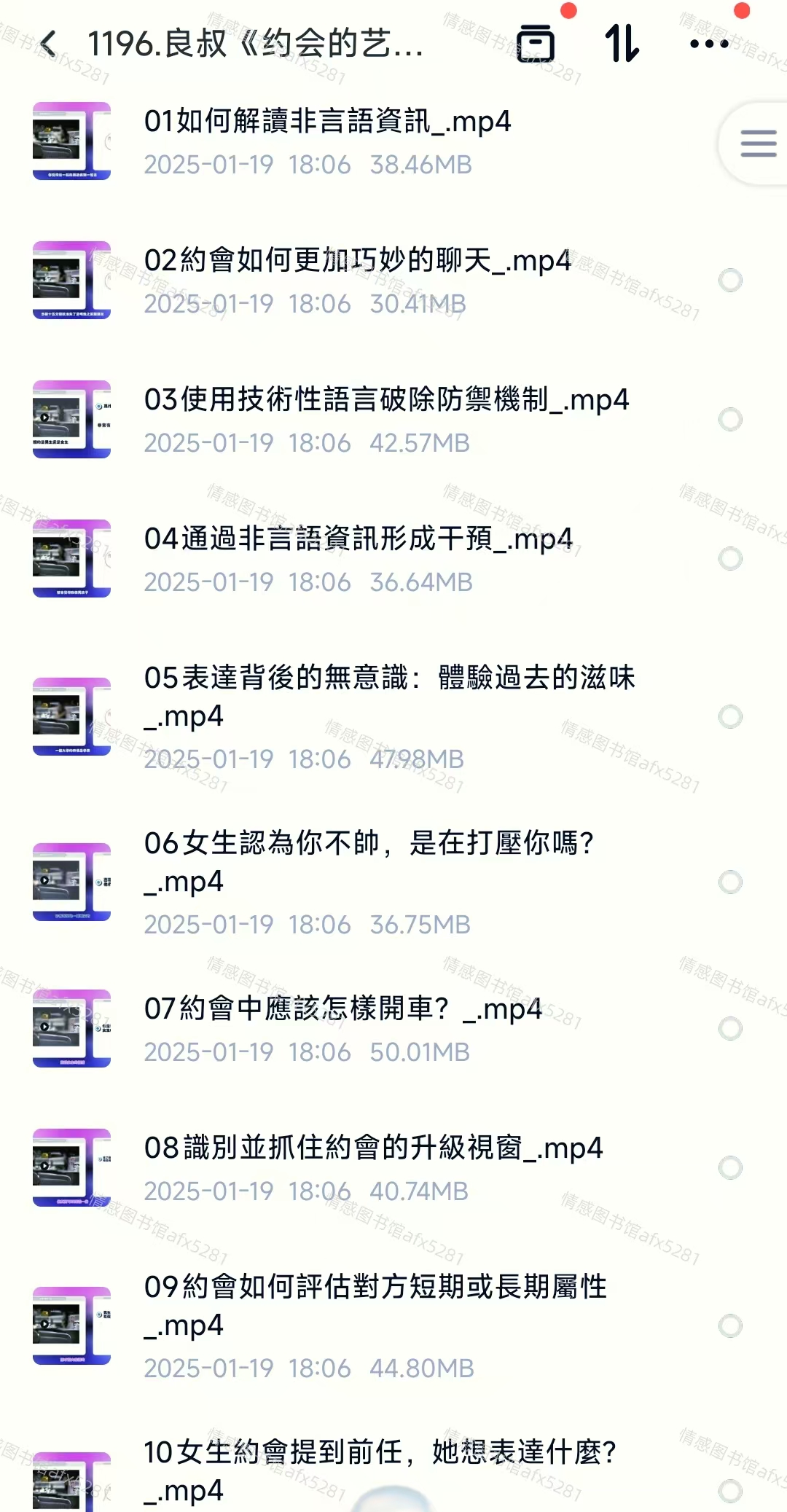
Task: Select the circle for 07約會中應該怎樣開車
Action: [x=730, y=1029]
